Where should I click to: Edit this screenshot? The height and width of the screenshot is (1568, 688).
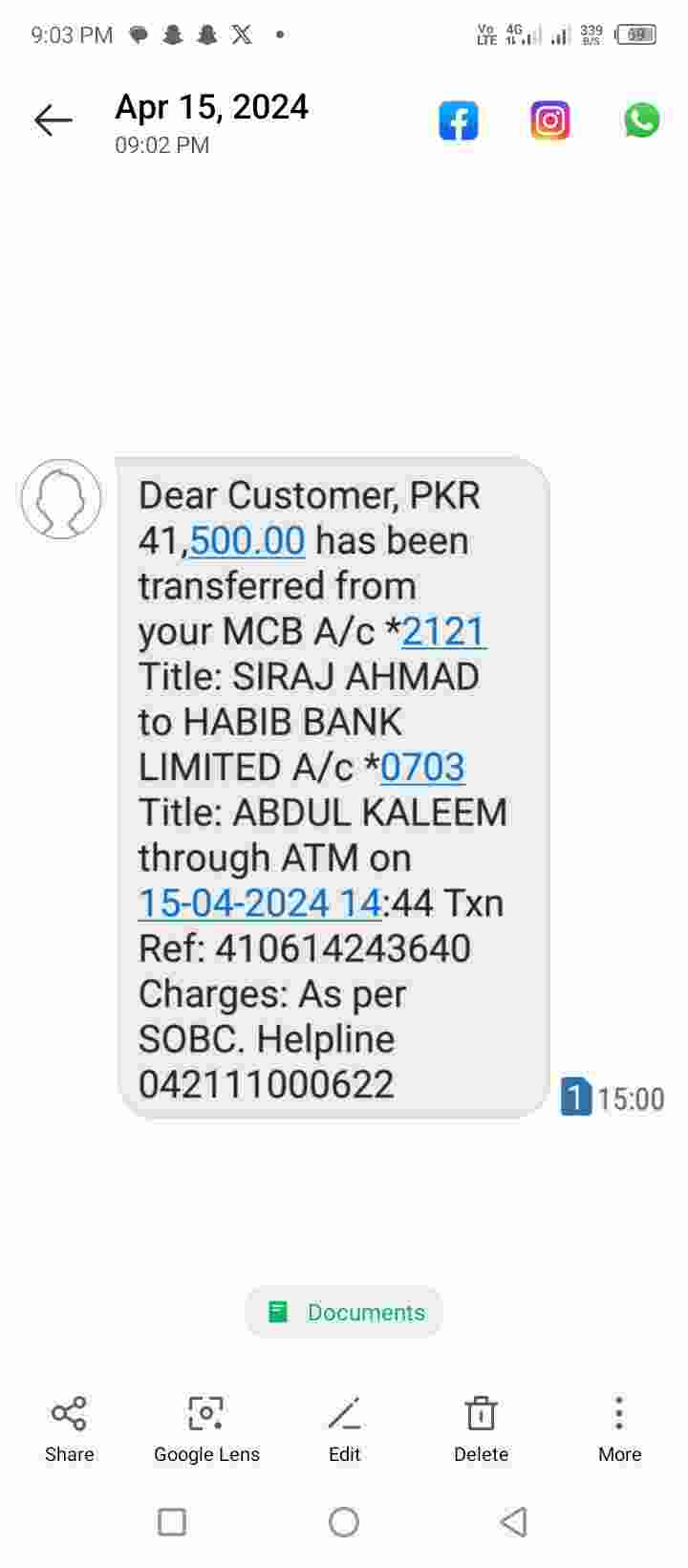point(344,1428)
